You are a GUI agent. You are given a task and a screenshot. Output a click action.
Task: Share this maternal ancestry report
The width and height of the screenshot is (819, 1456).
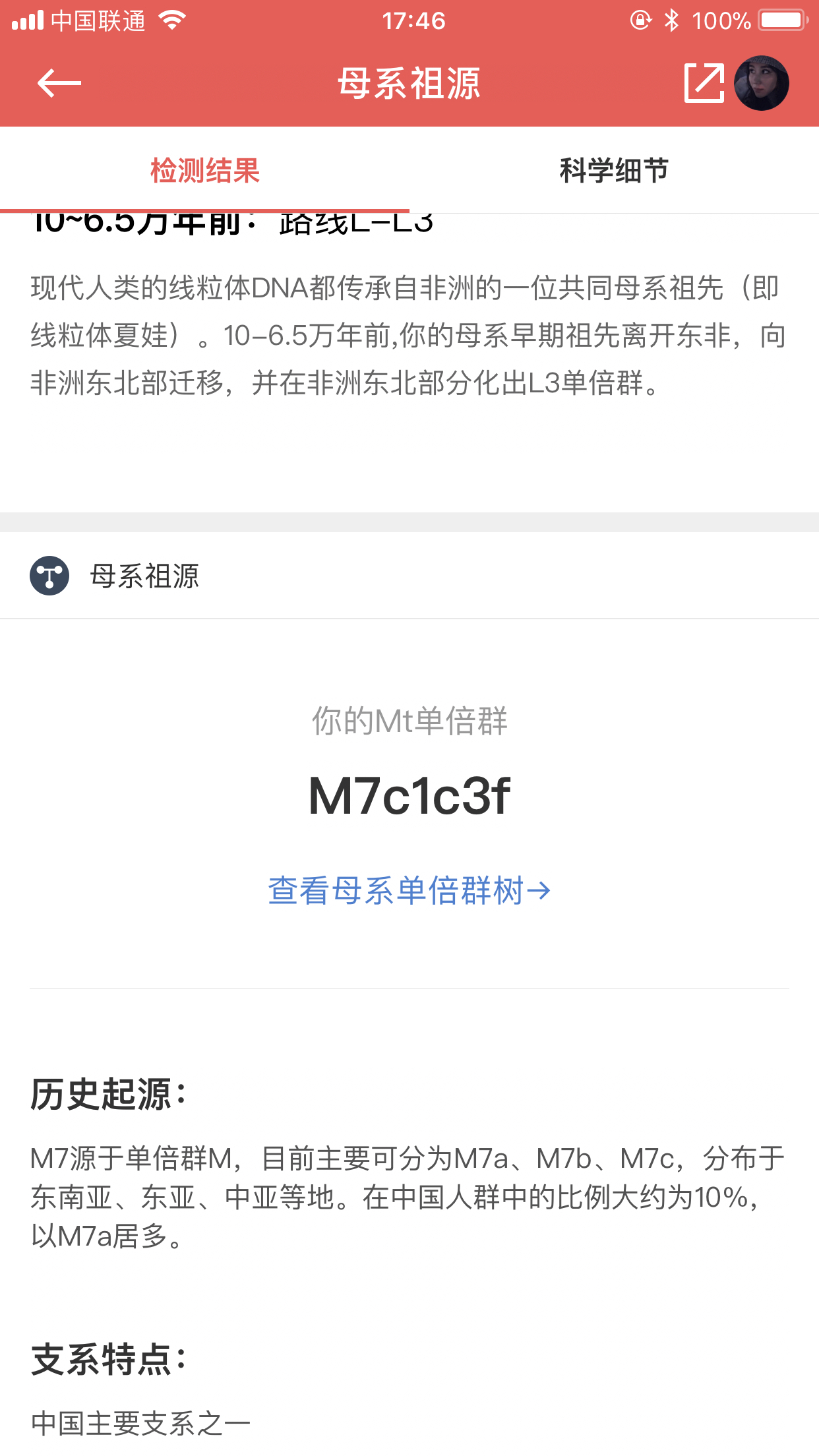704,83
